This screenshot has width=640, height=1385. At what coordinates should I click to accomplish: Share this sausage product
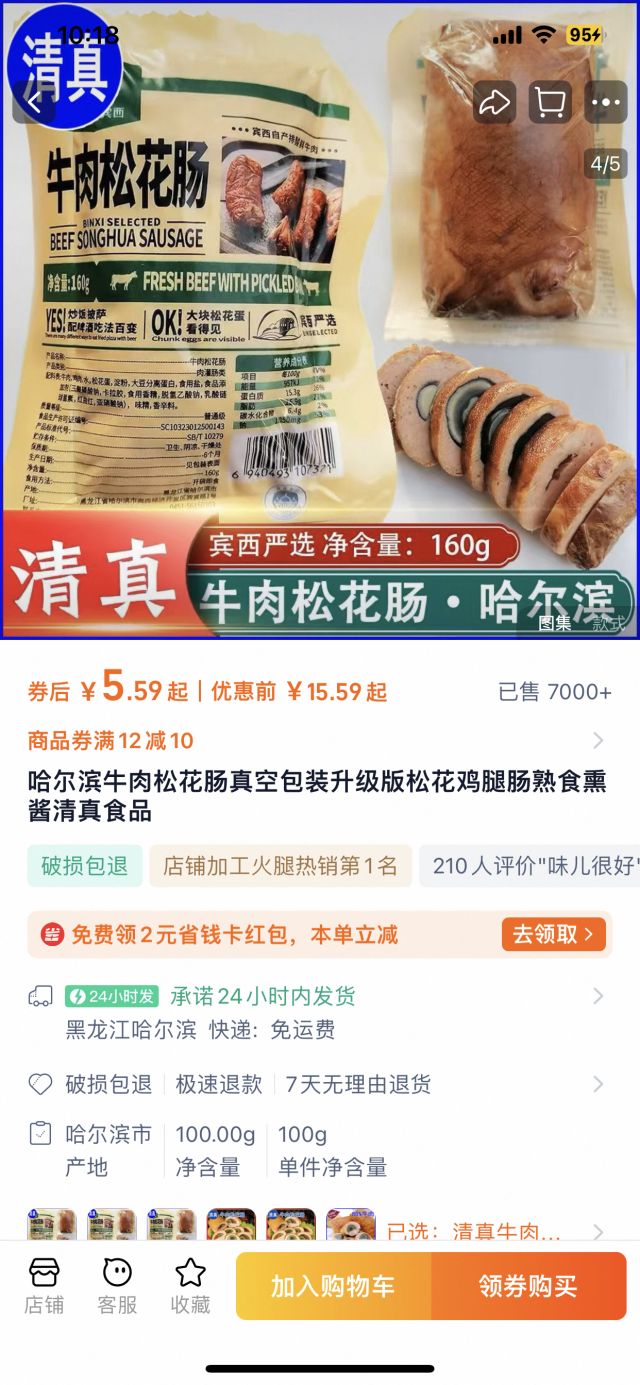494,102
